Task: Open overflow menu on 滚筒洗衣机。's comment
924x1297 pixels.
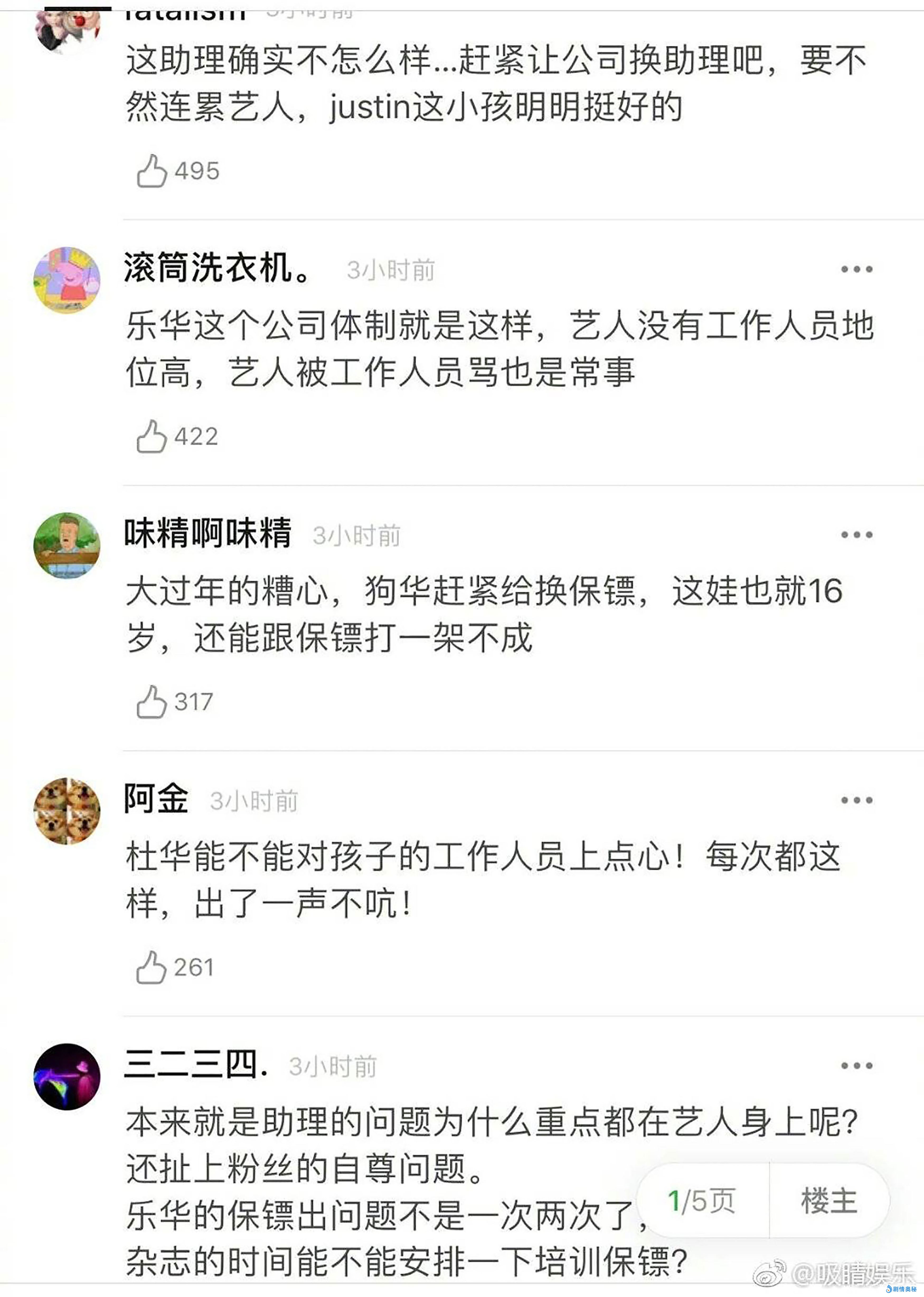Action: [x=856, y=269]
